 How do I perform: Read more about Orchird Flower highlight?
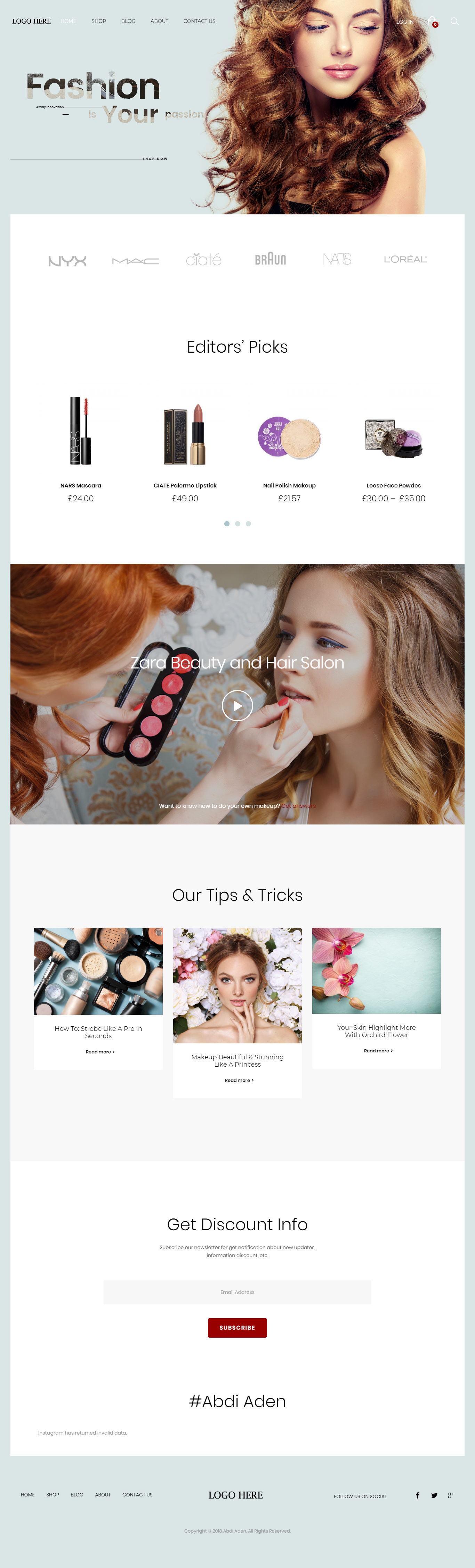click(x=378, y=1051)
